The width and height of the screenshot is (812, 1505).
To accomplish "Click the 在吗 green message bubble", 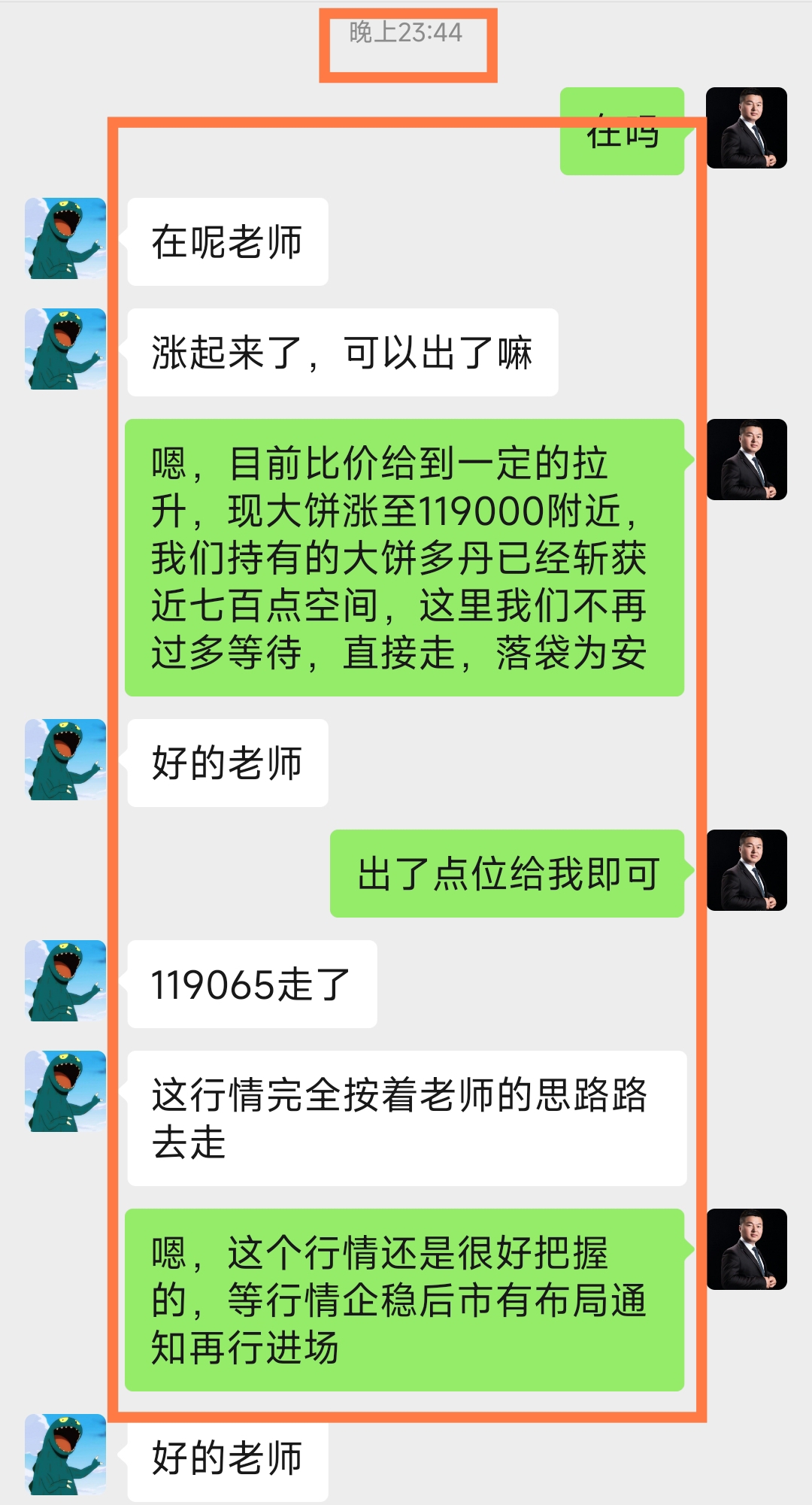I will [x=624, y=132].
